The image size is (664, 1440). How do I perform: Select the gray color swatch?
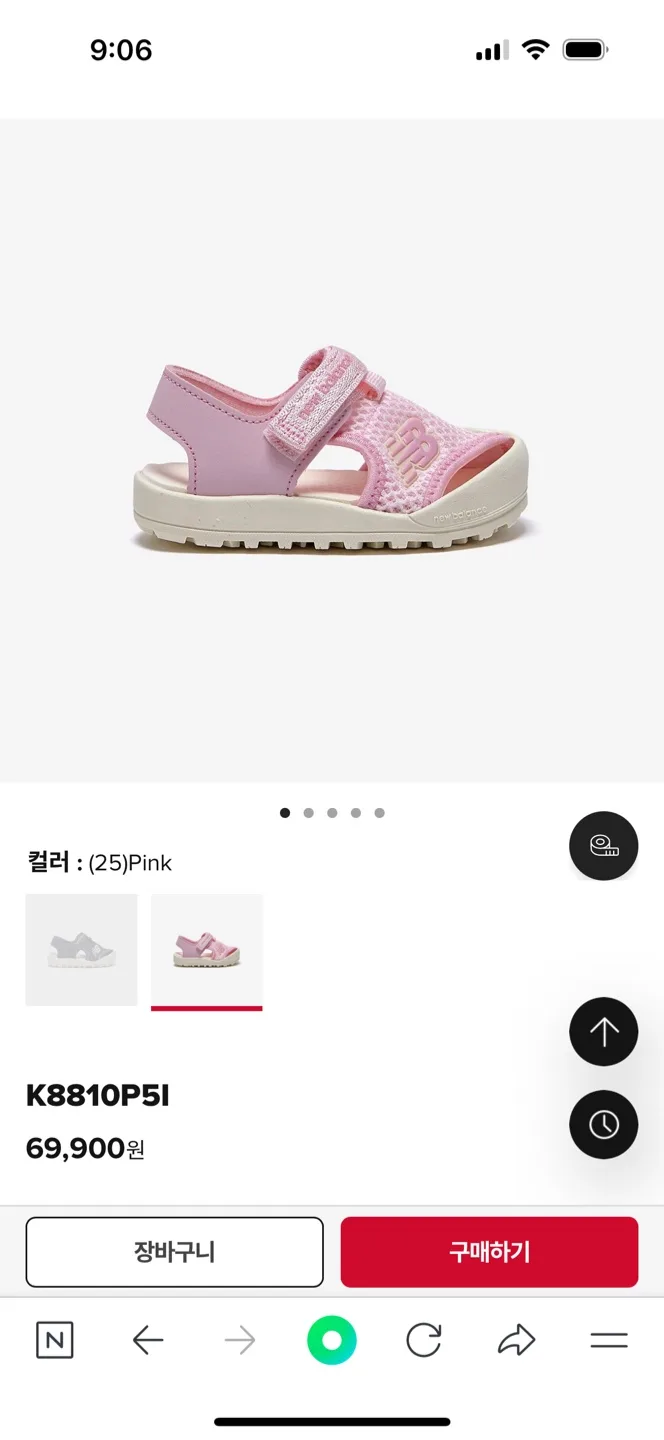click(x=81, y=950)
